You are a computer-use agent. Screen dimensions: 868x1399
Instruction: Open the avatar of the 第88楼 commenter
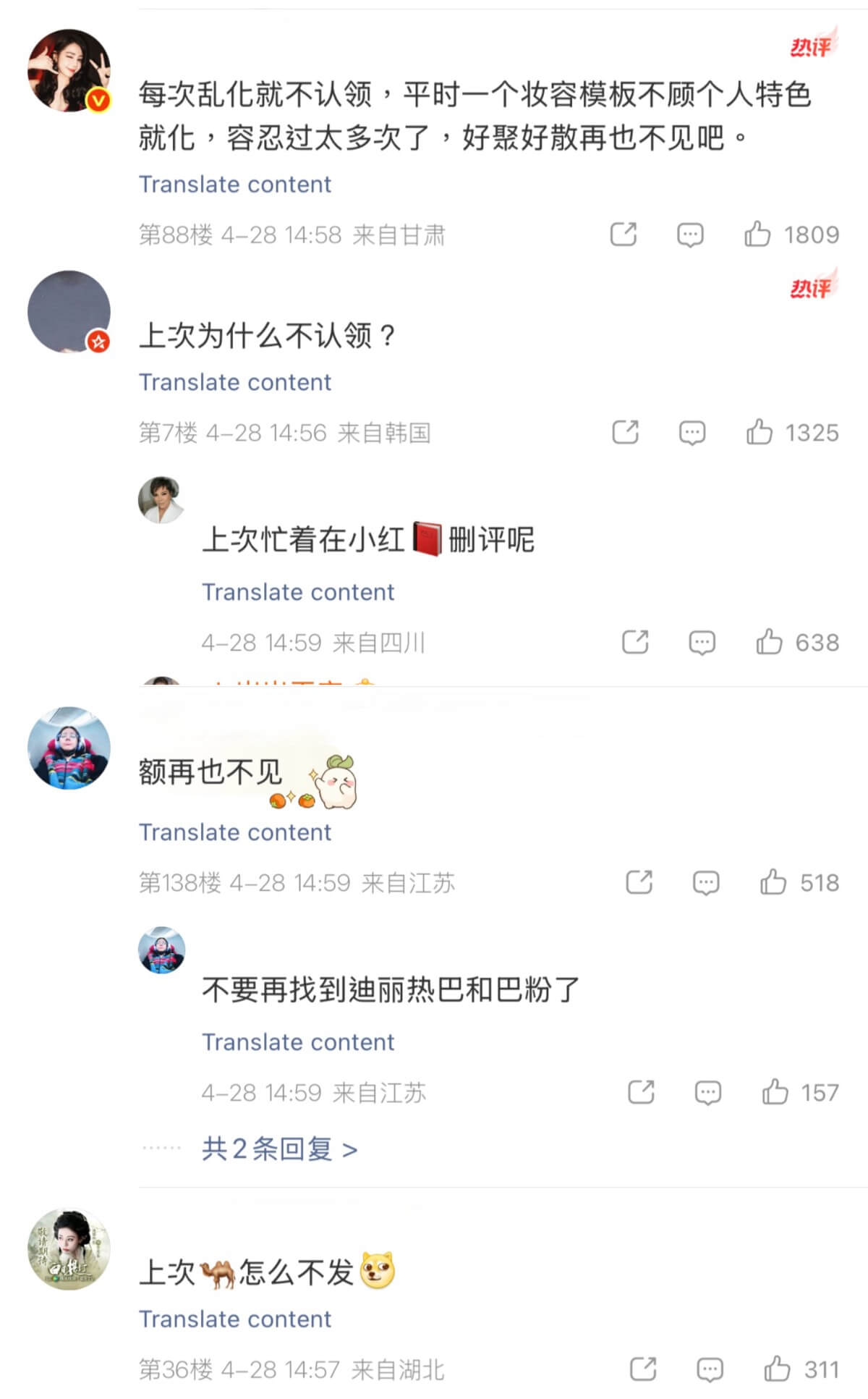click(69, 70)
